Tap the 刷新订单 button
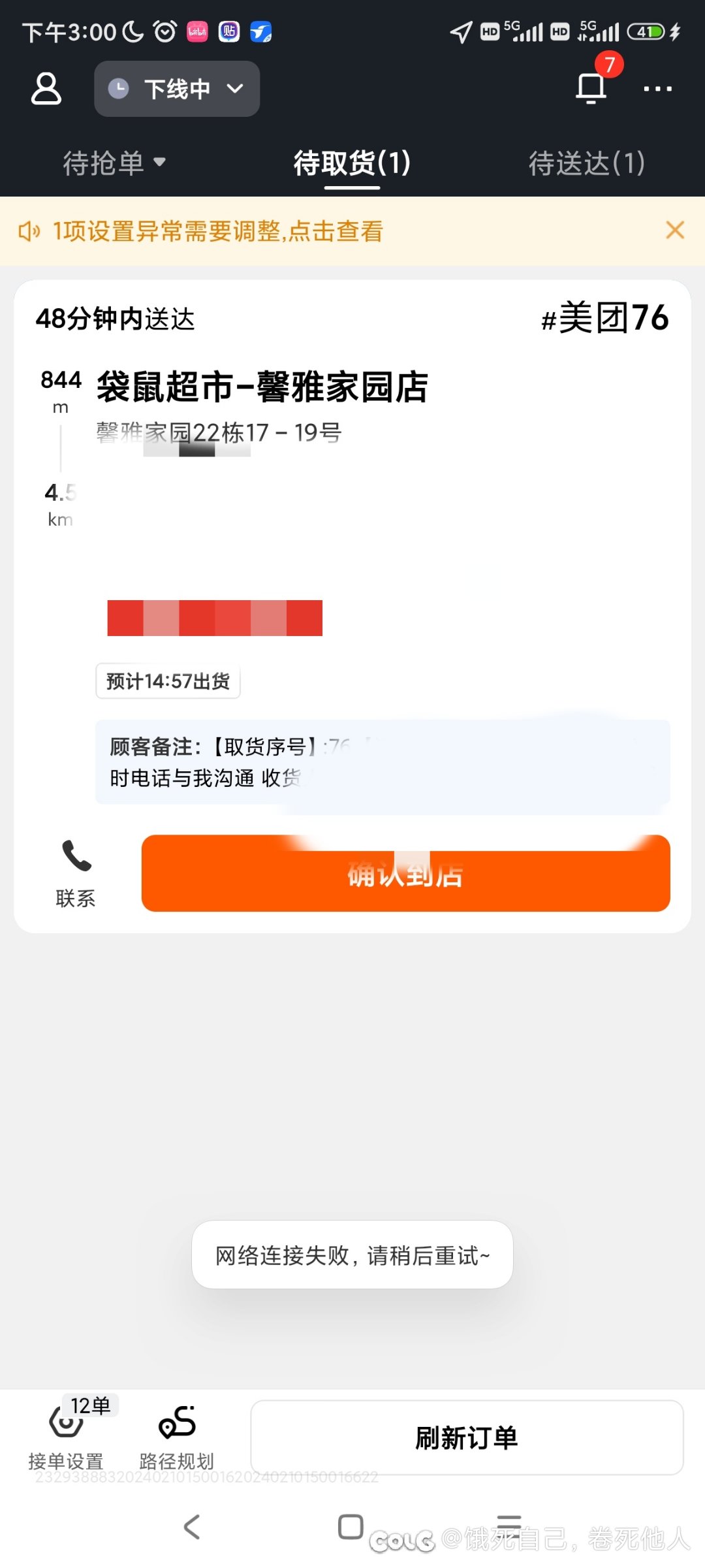705x1568 pixels. point(467,1437)
